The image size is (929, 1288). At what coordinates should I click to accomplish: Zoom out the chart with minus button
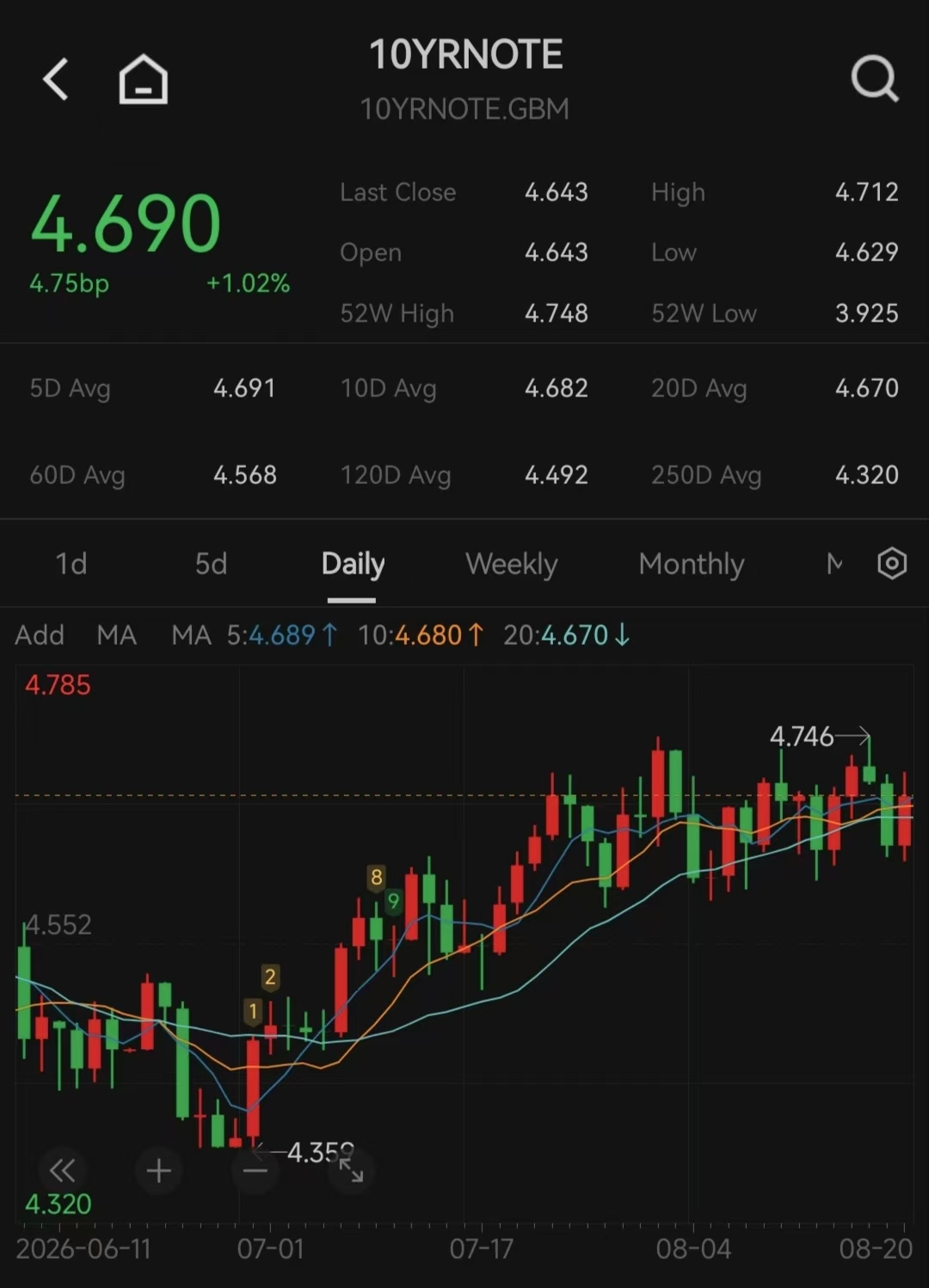click(255, 1170)
